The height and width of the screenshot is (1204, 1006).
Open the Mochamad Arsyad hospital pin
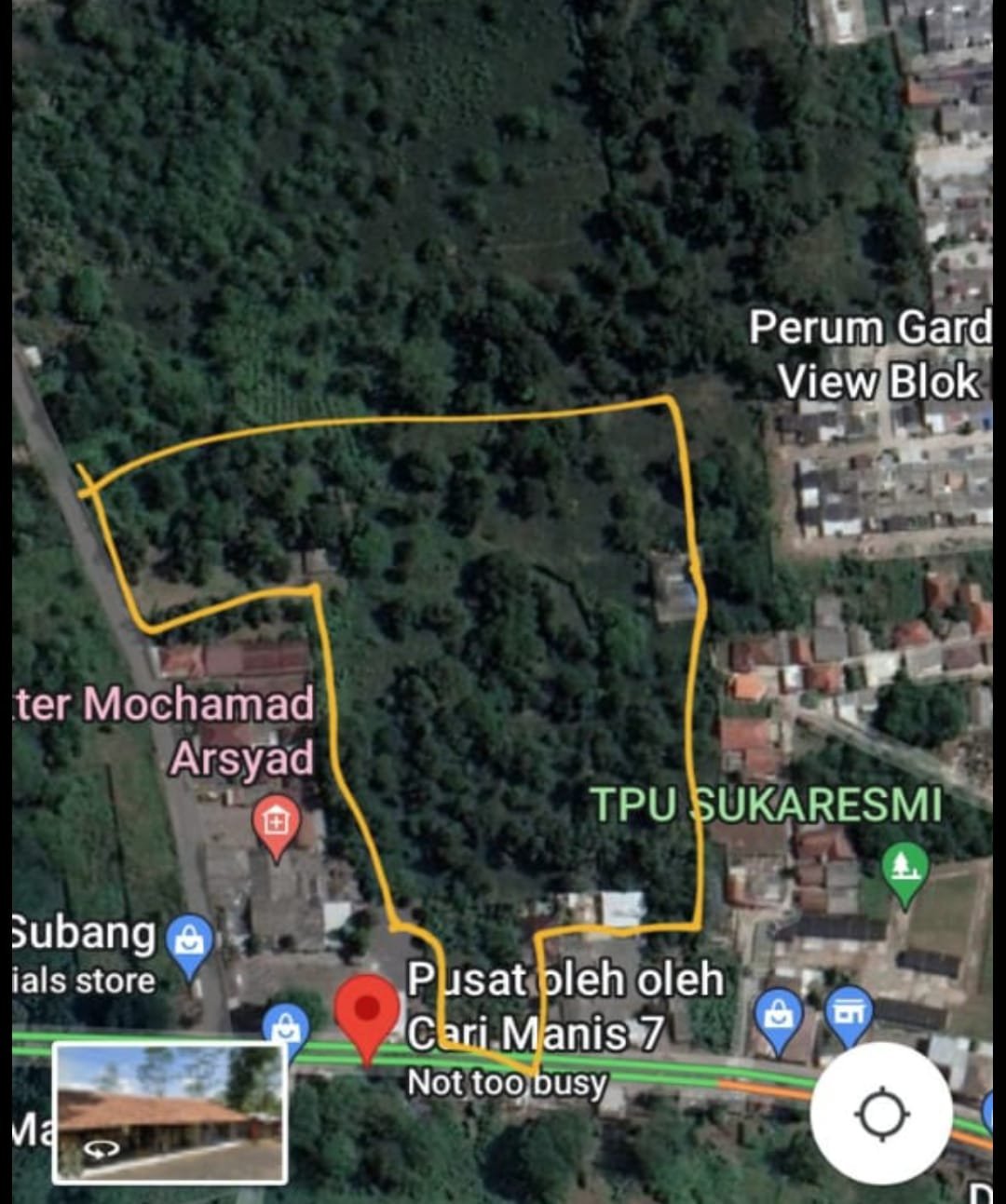[276, 824]
